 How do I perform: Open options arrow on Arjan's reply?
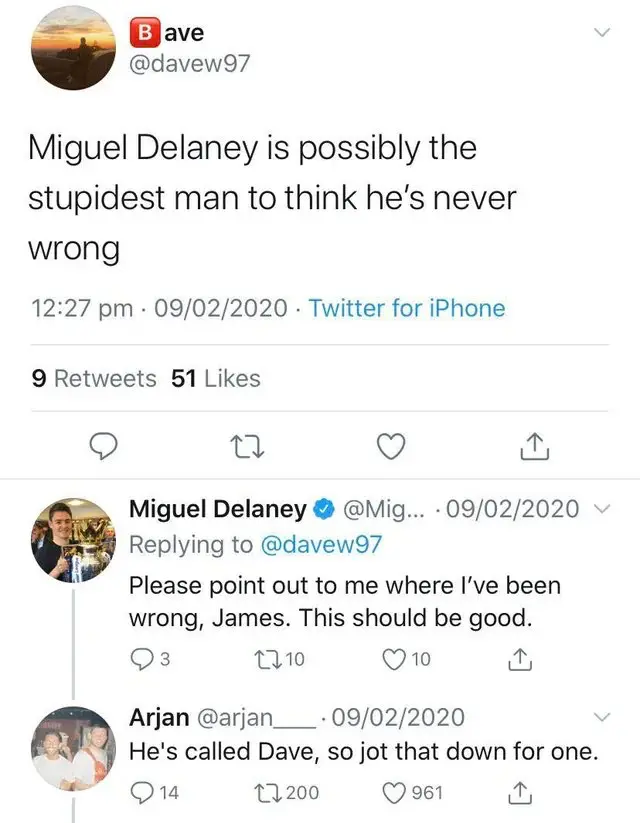tap(601, 717)
